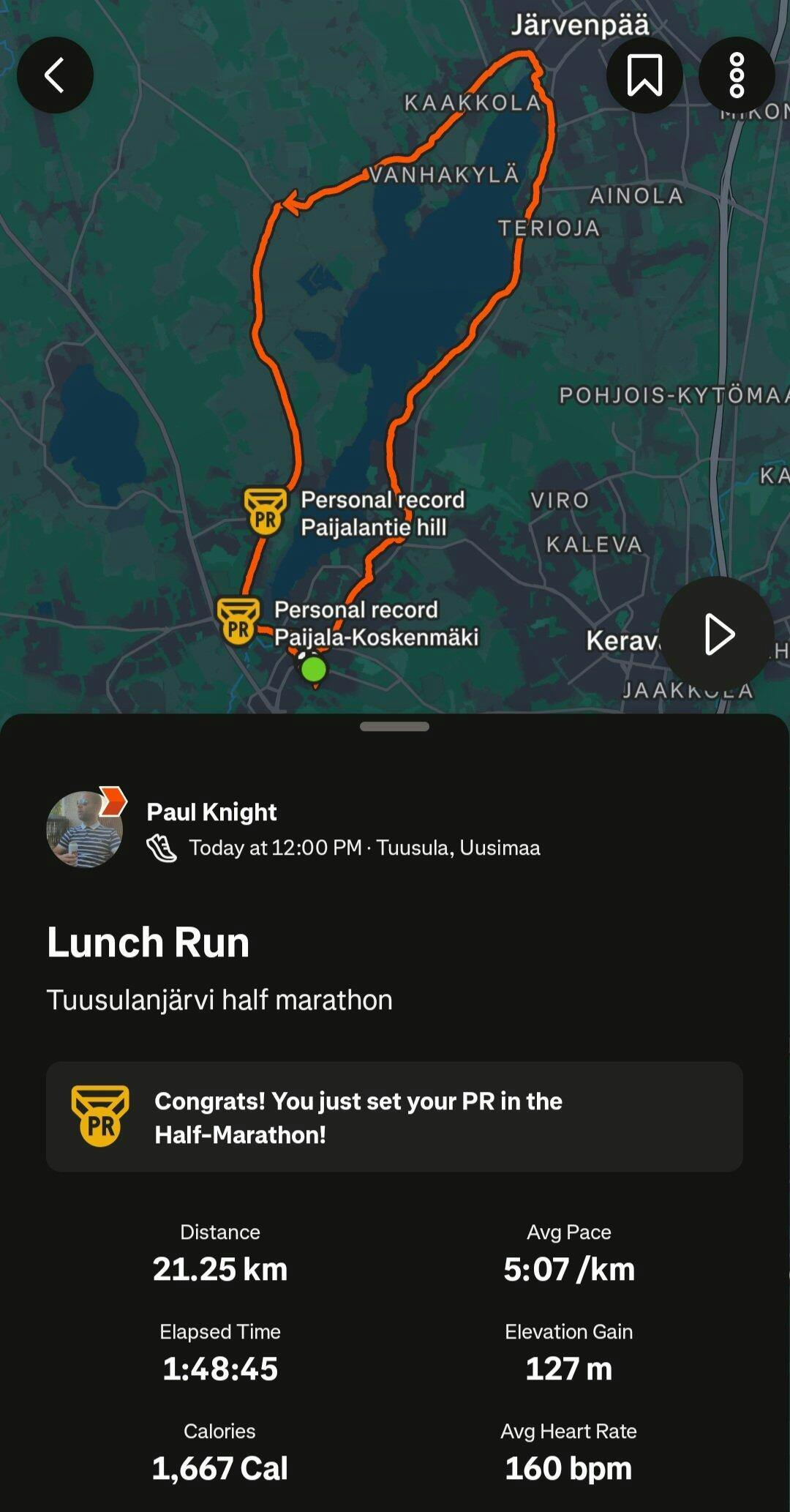The image size is (790, 1512).
Task: Go back from the activity screen
Action: [55, 75]
